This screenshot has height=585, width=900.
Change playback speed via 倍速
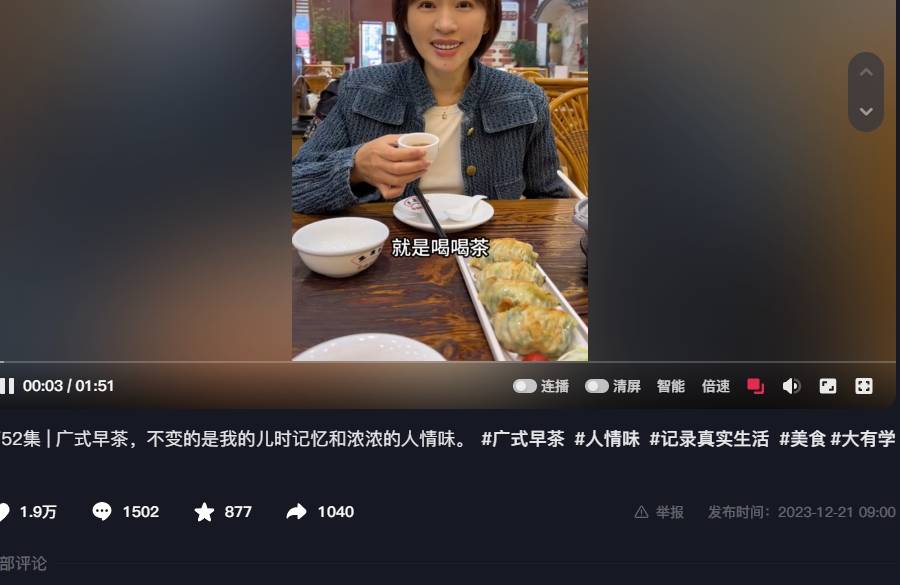716,386
